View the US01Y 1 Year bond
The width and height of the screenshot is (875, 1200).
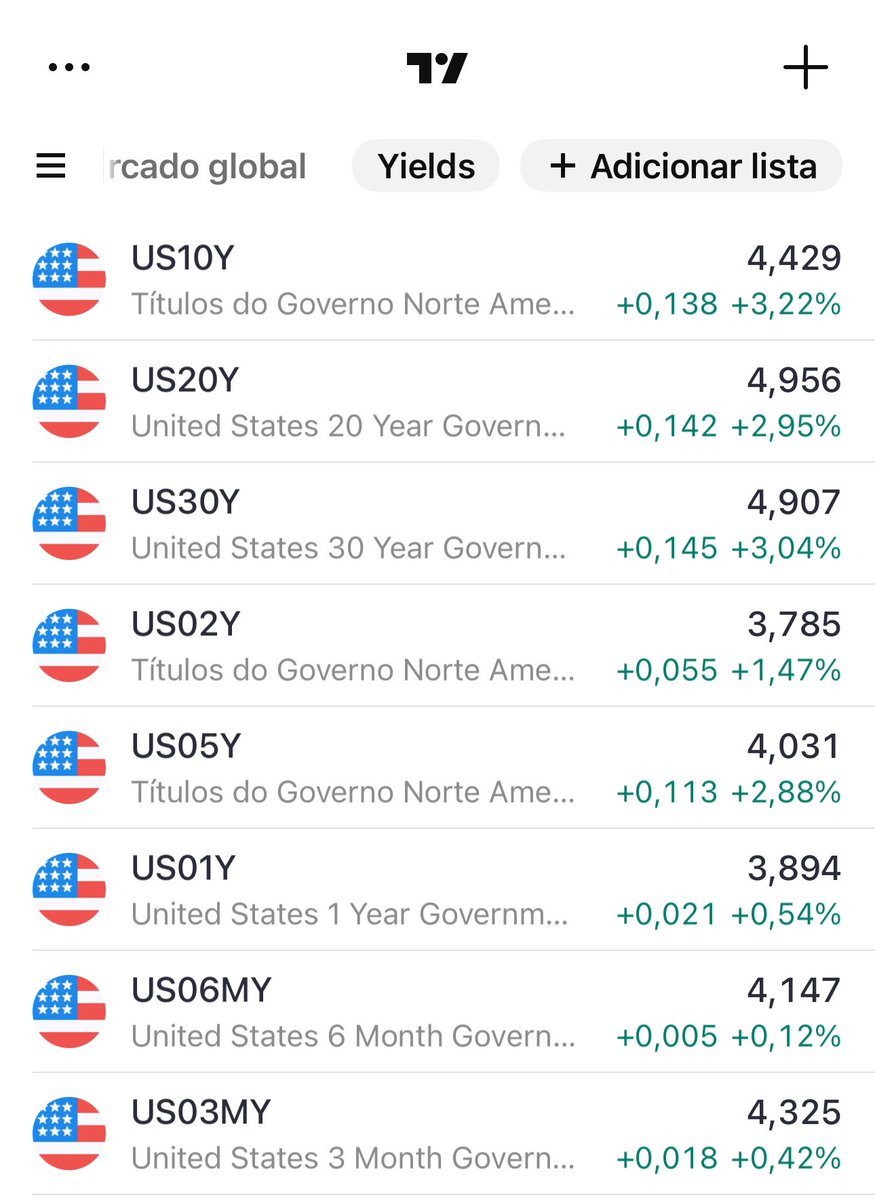[437, 890]
